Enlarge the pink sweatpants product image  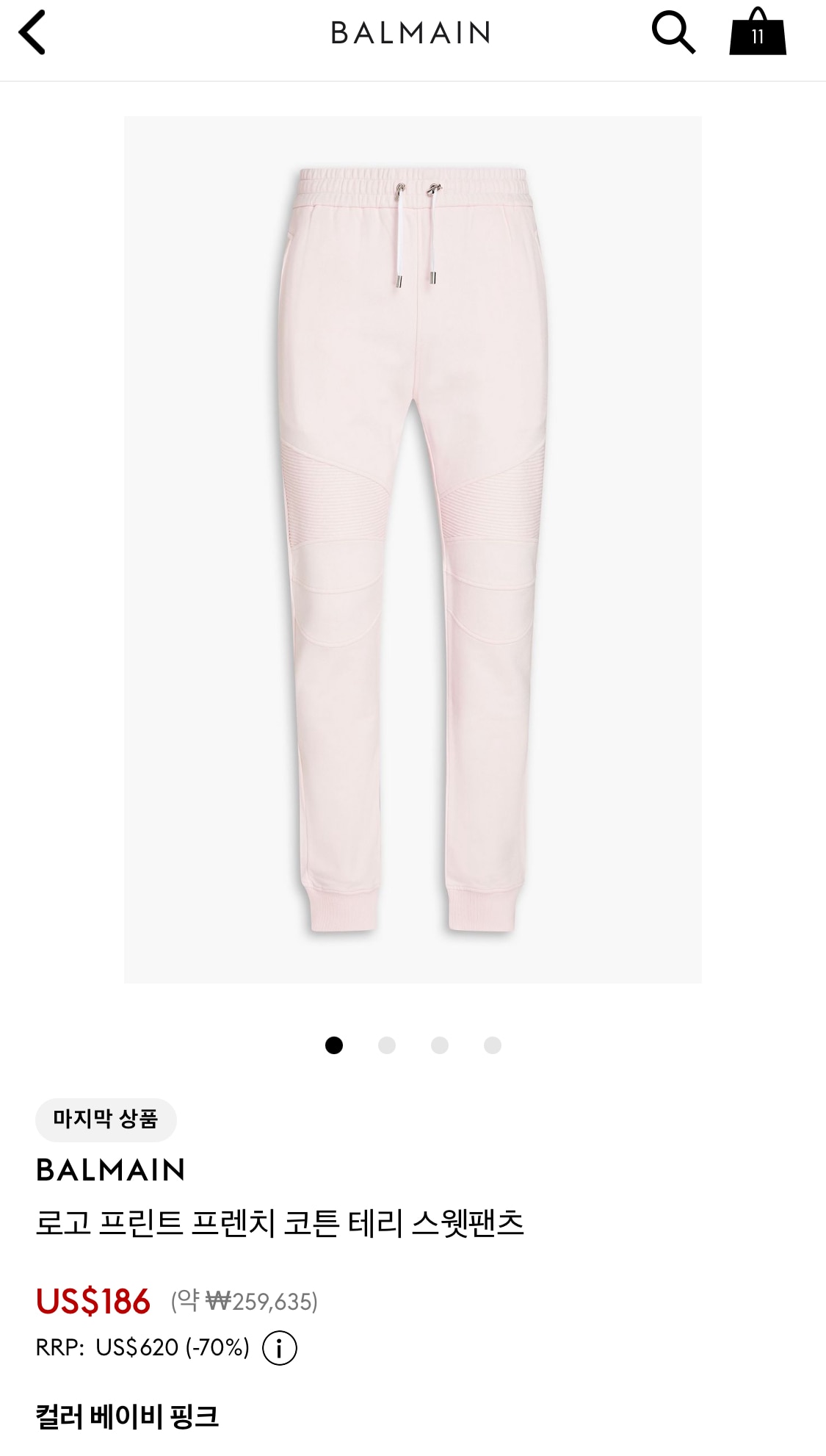[413, 549]
